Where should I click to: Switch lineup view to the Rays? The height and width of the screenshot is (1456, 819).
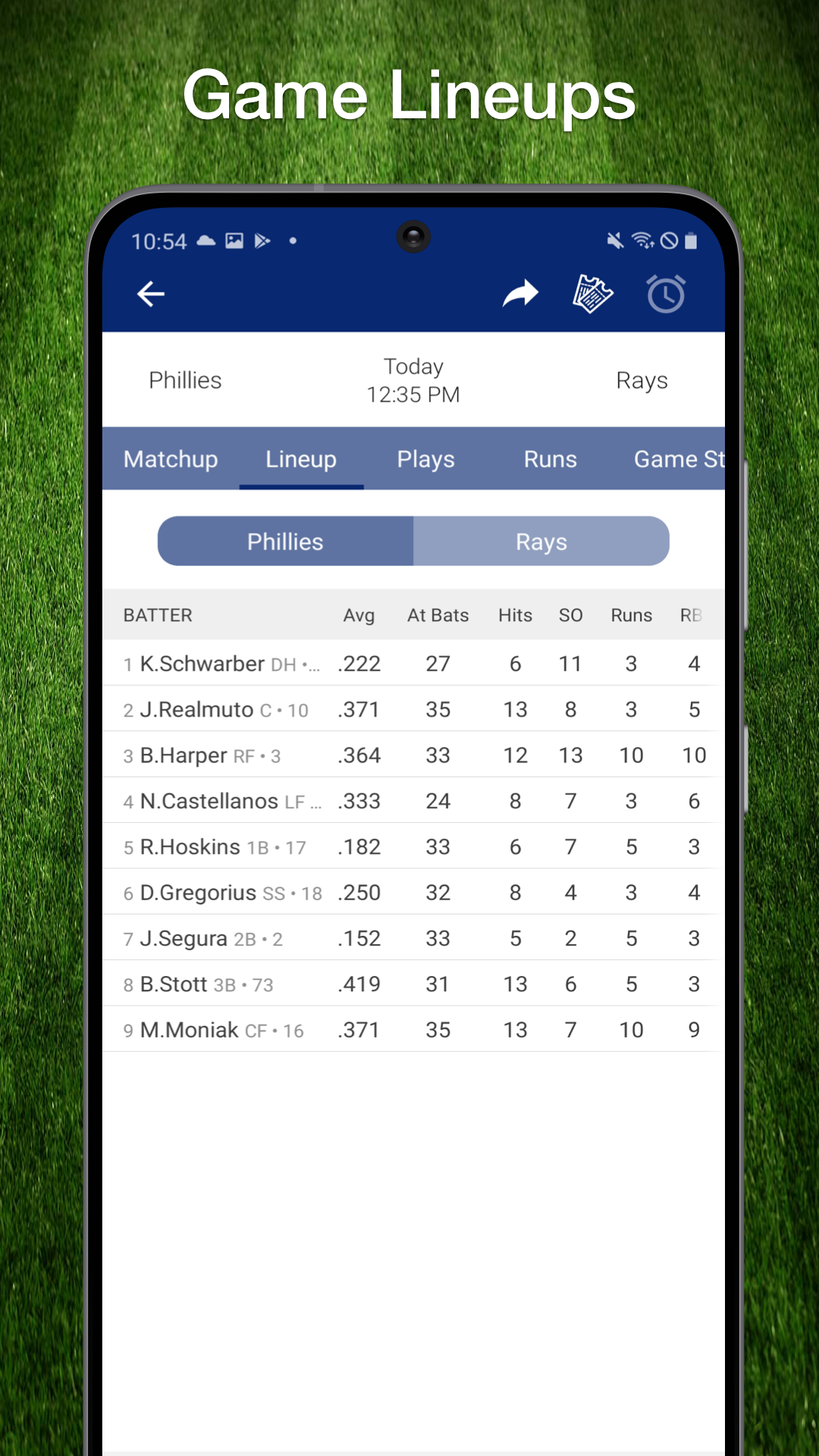[x=541, y=541]
